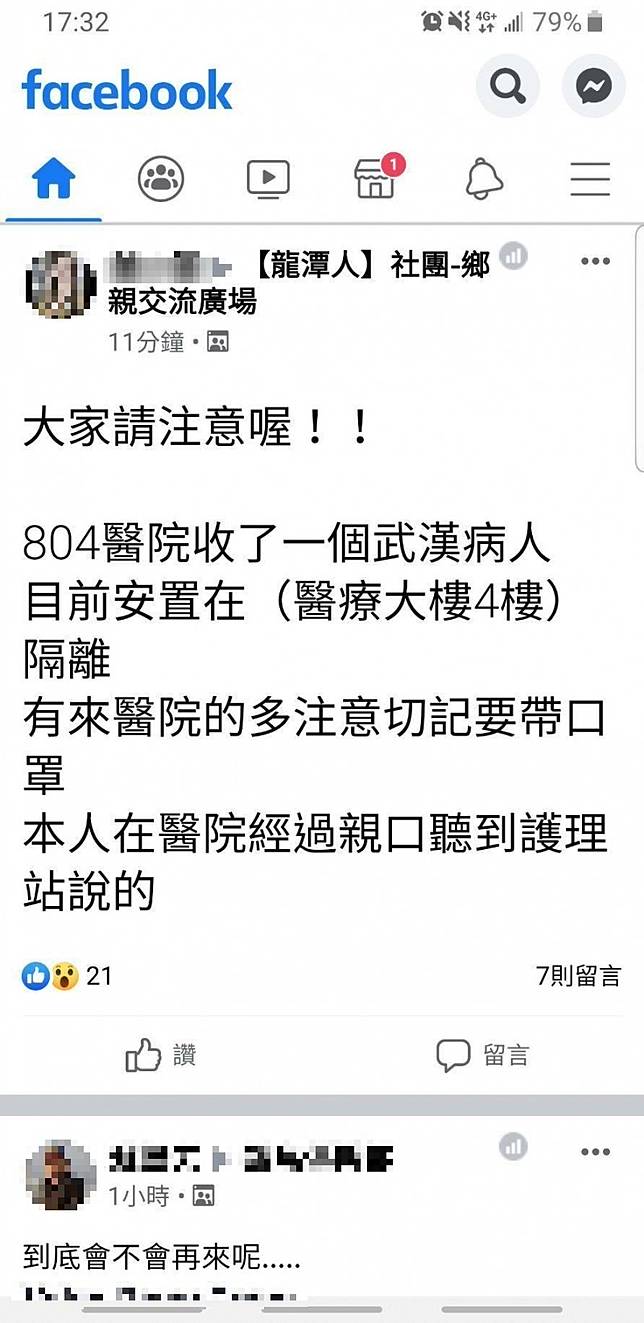Open the hamburger menu tab
644x1323 pixels.
[590, 179]
